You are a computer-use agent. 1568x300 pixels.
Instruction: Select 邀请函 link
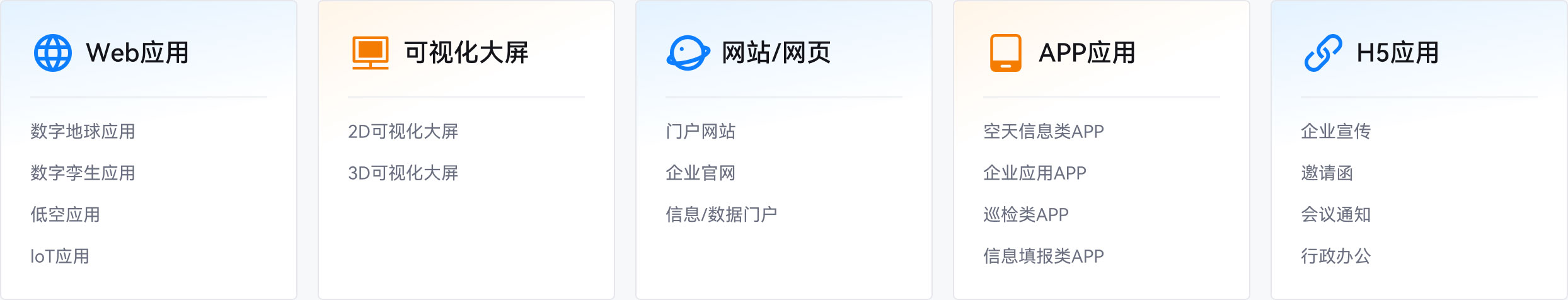[x=1327, y=173]
